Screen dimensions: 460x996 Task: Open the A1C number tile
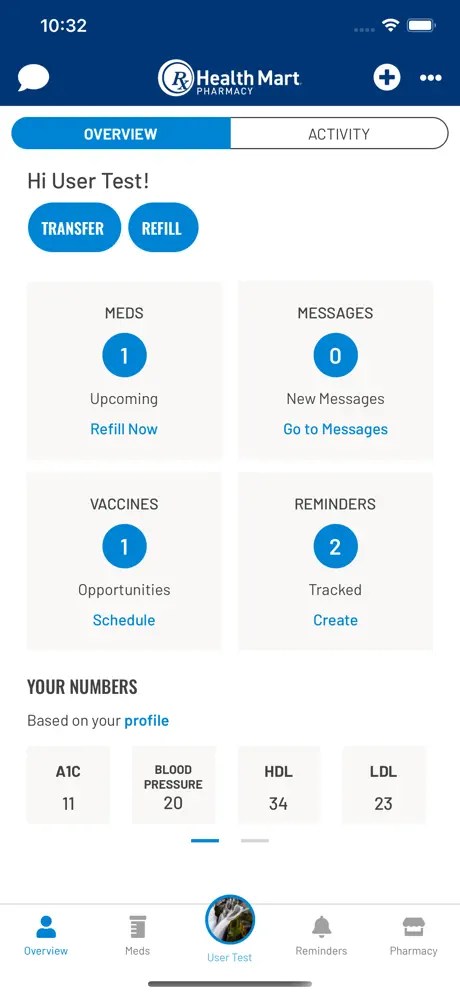69,786
